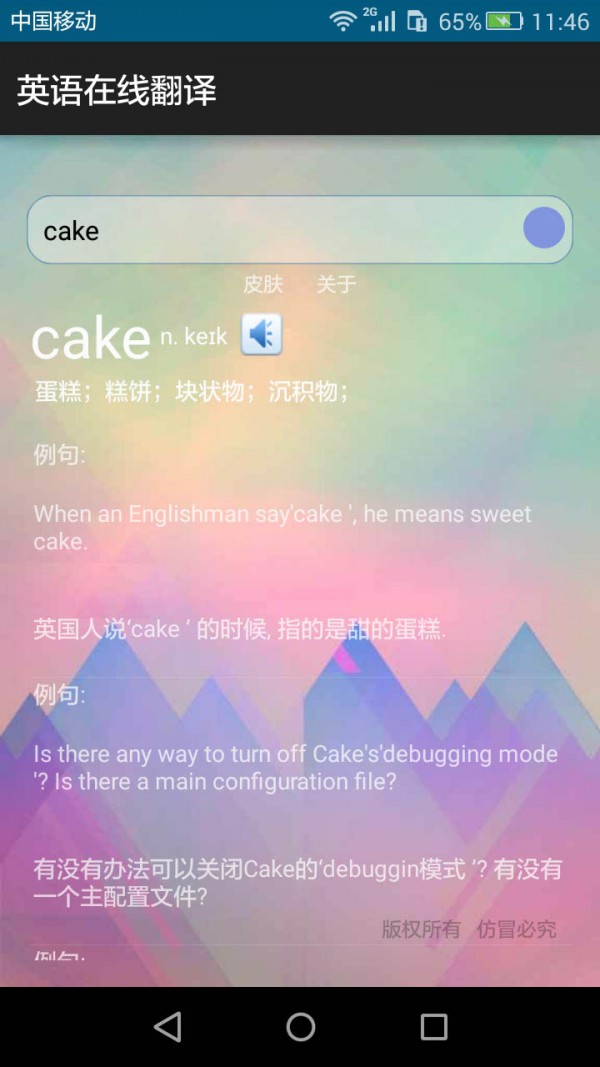The width and height of the screenshot is (600, 1067).
Task: Tap the search field containing "cake"
Action: pos(270,230)
